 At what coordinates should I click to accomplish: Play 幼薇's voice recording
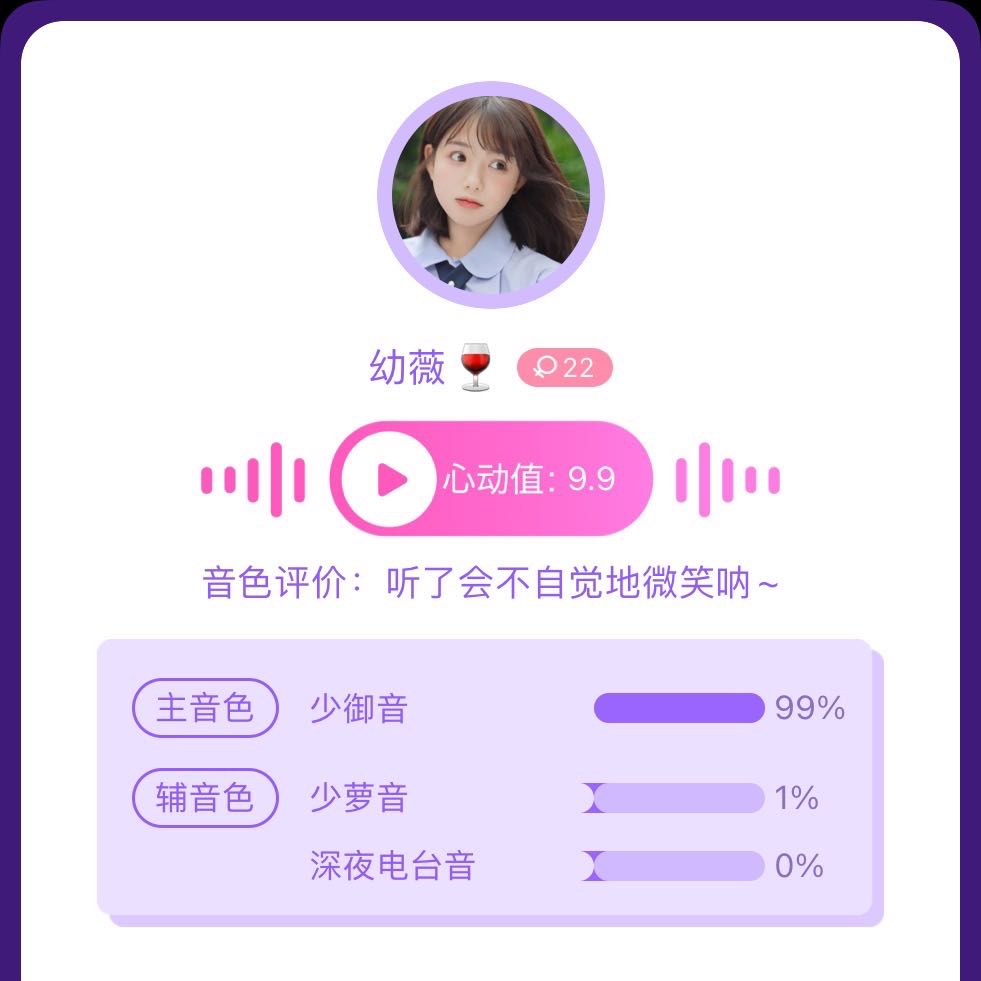pyautogui.click(x=388, y=480)
